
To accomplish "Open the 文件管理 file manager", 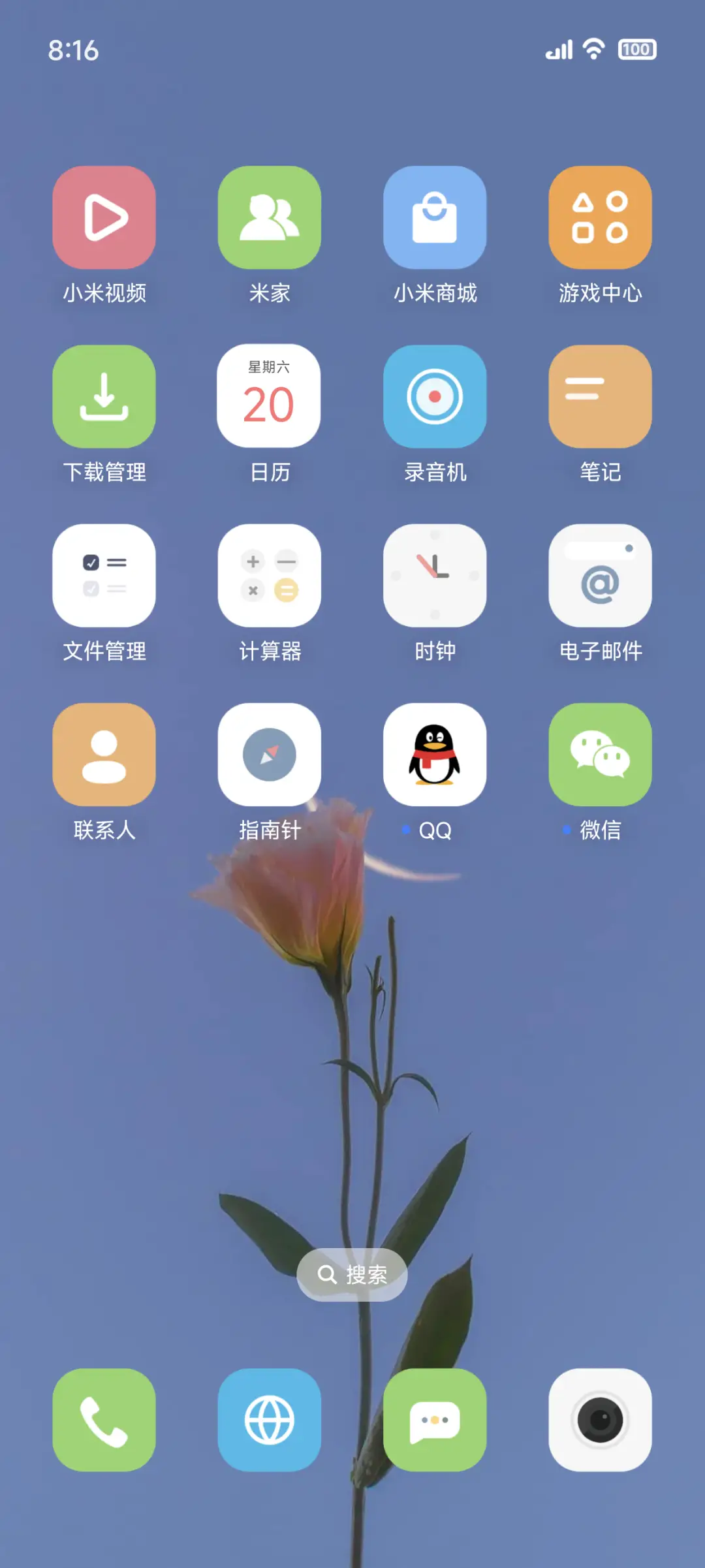I will (x=104, y=574).
